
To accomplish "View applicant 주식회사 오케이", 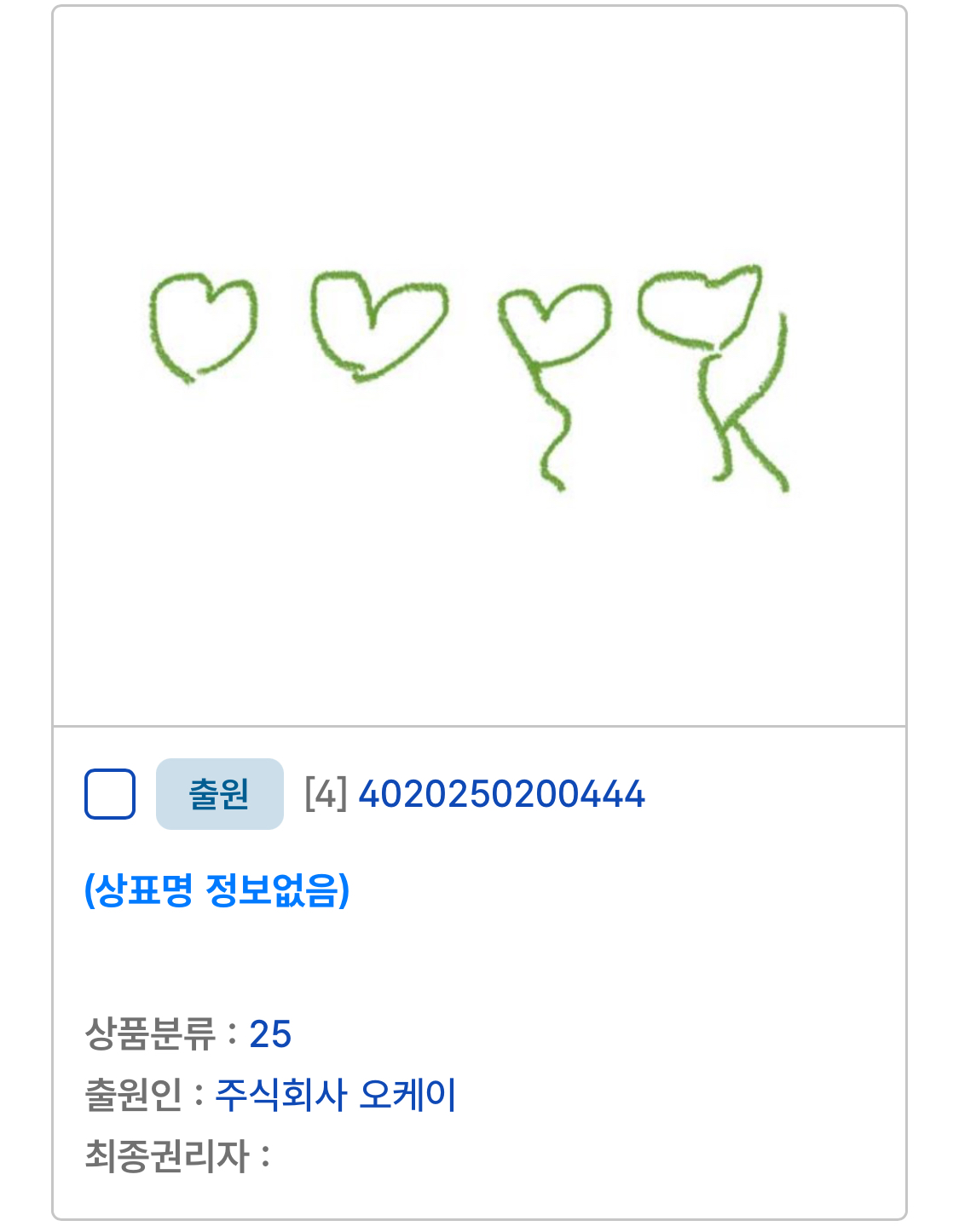I will pos(335,1095).
